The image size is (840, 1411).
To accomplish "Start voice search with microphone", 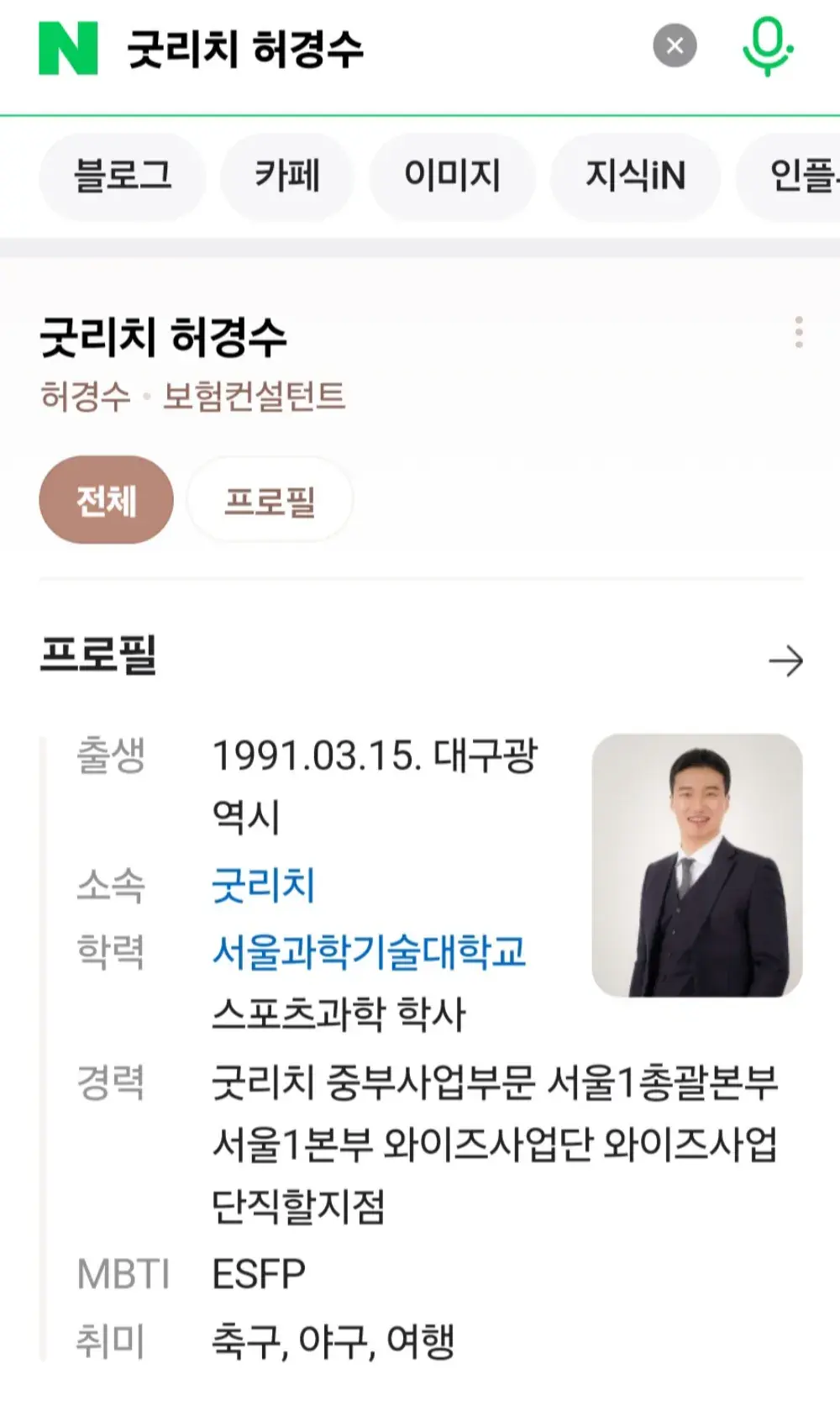I will (x=767, y=47).
